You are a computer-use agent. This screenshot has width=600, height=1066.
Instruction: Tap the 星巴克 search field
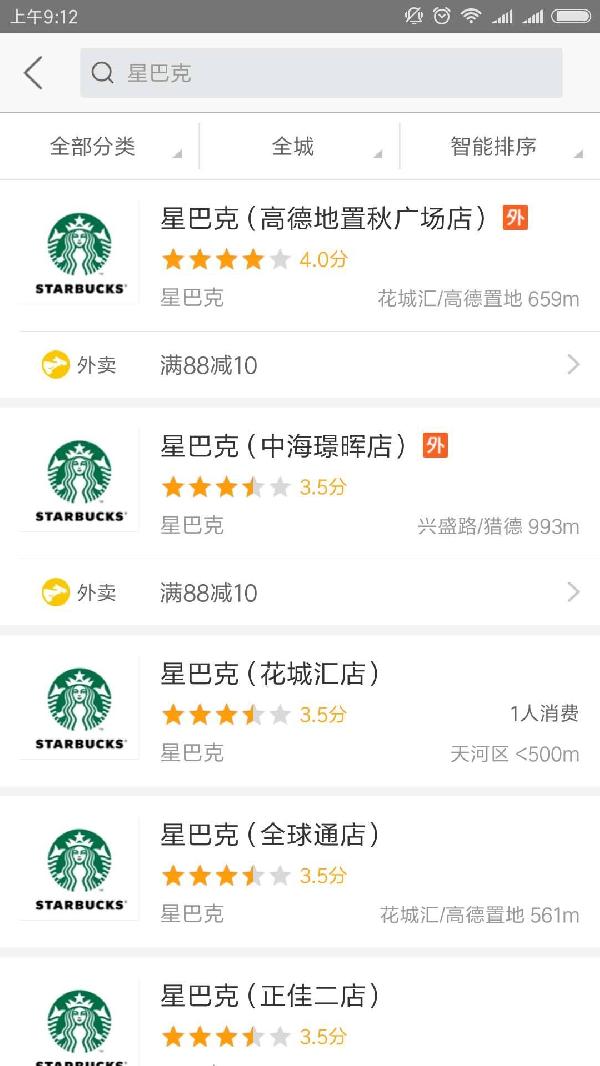click(x=321, y=73)
